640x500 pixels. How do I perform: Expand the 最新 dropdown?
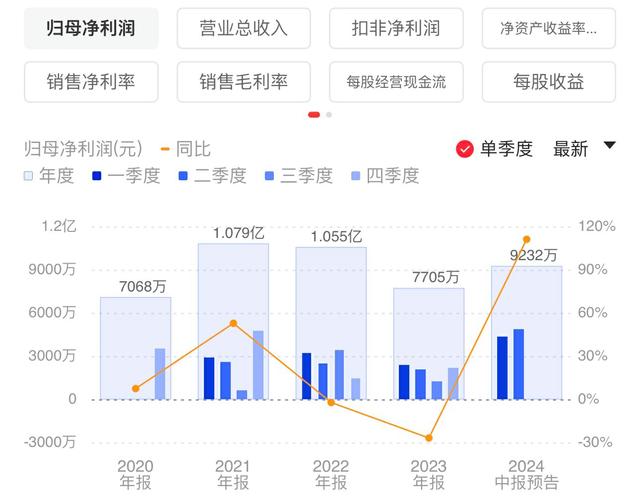(585, 149)
